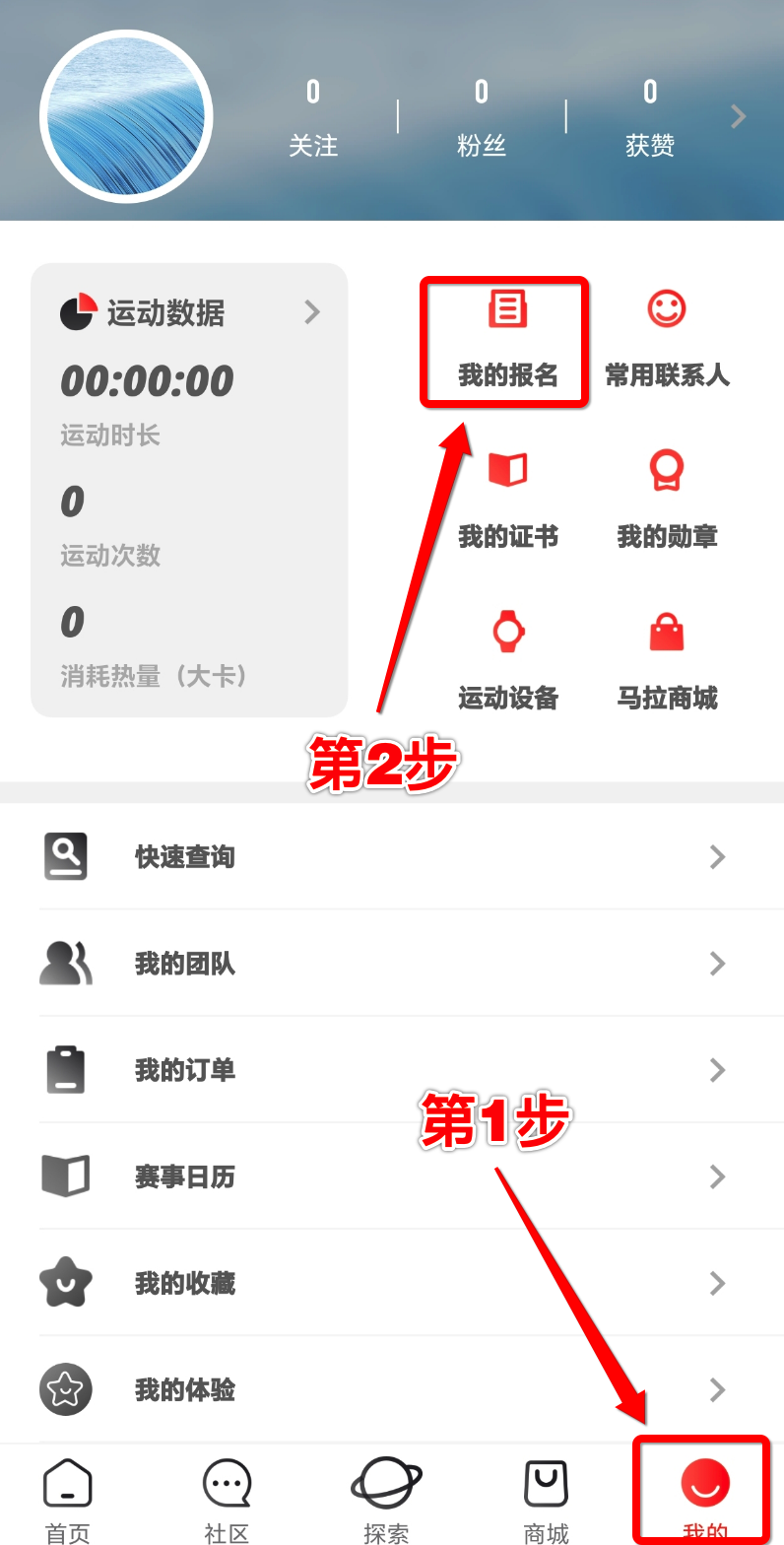The width and height of the screenshot is (784, 1545).
Task: Open 运动设备 sports devices
Action: pos(507,662)
